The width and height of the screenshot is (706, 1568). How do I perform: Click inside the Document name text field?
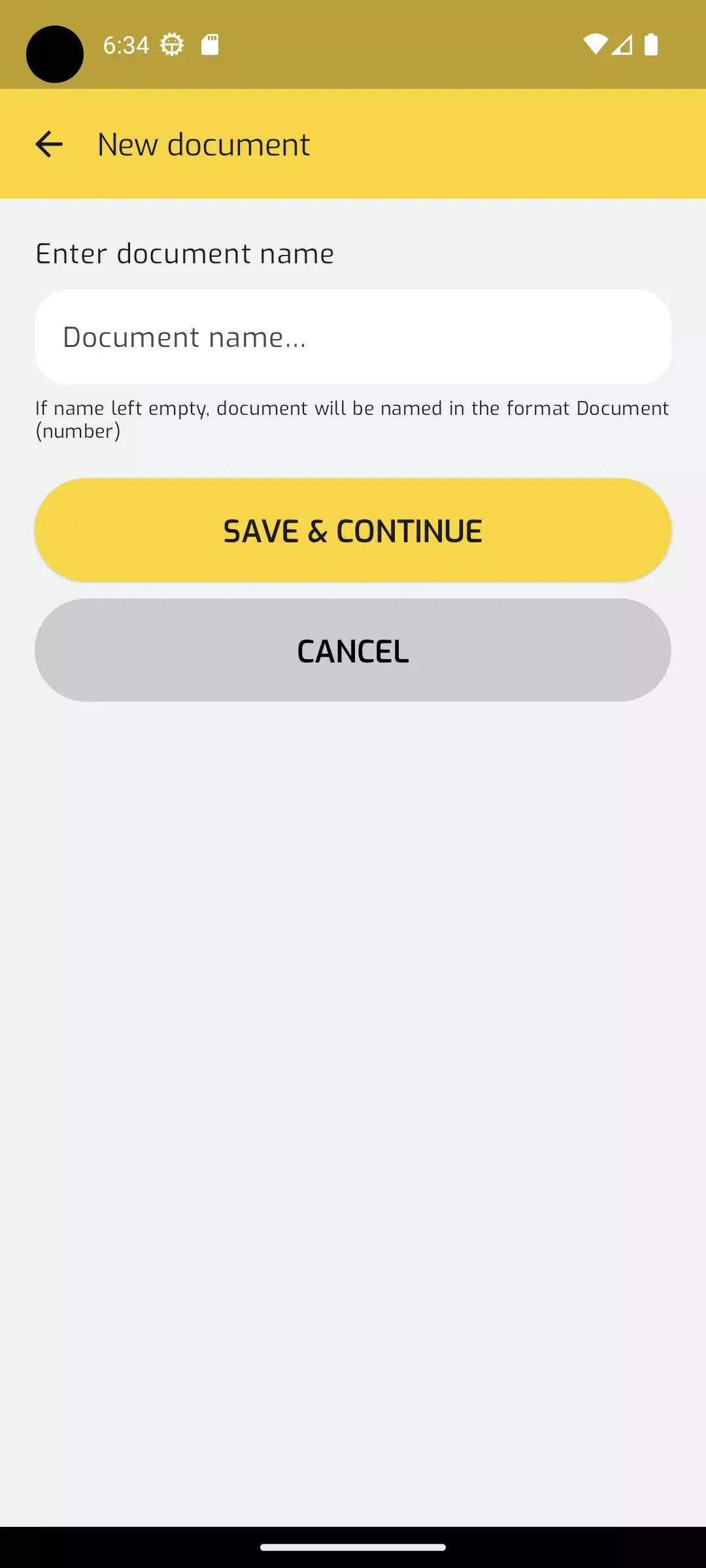pyautogui.click(x=353, y=336)
